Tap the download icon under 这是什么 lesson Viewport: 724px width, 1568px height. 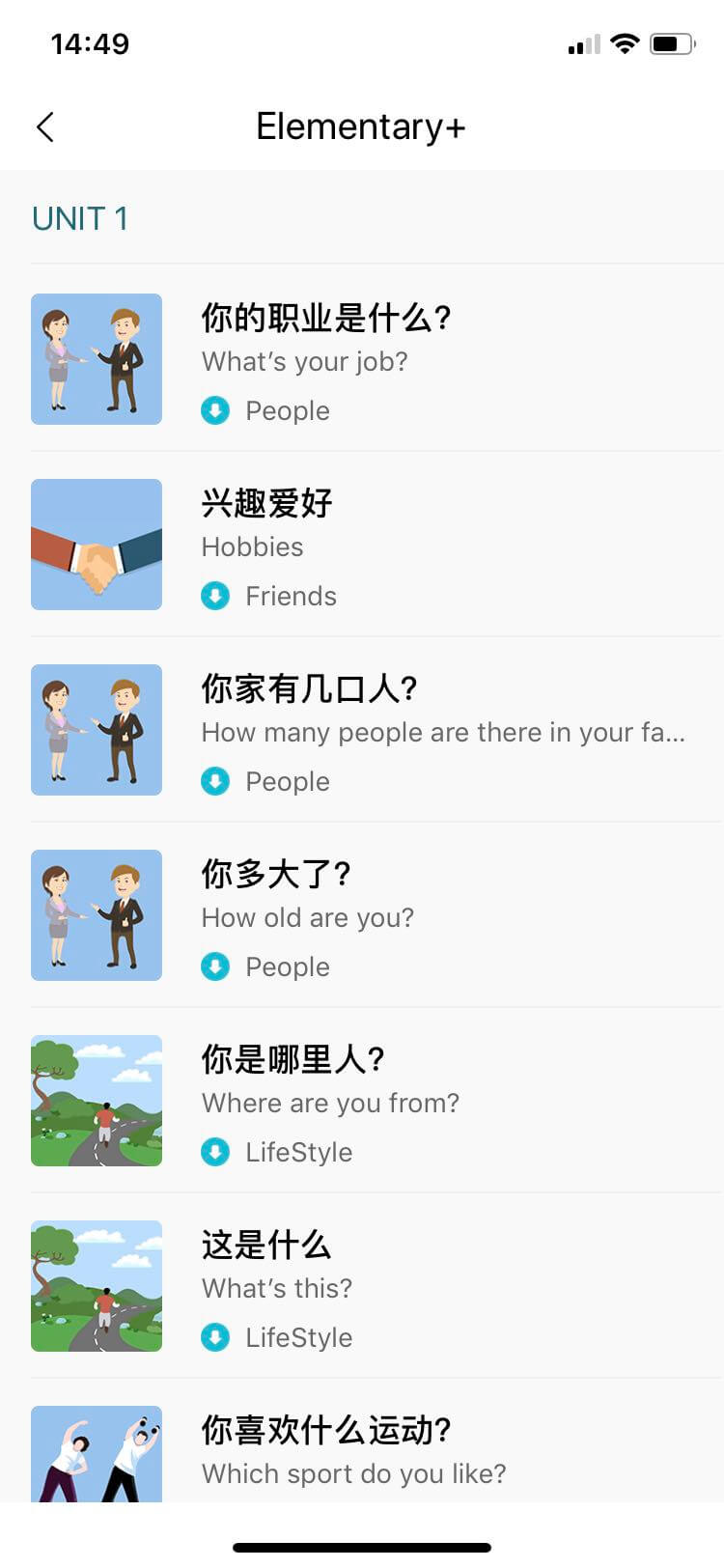click(x=215, y=1337)
